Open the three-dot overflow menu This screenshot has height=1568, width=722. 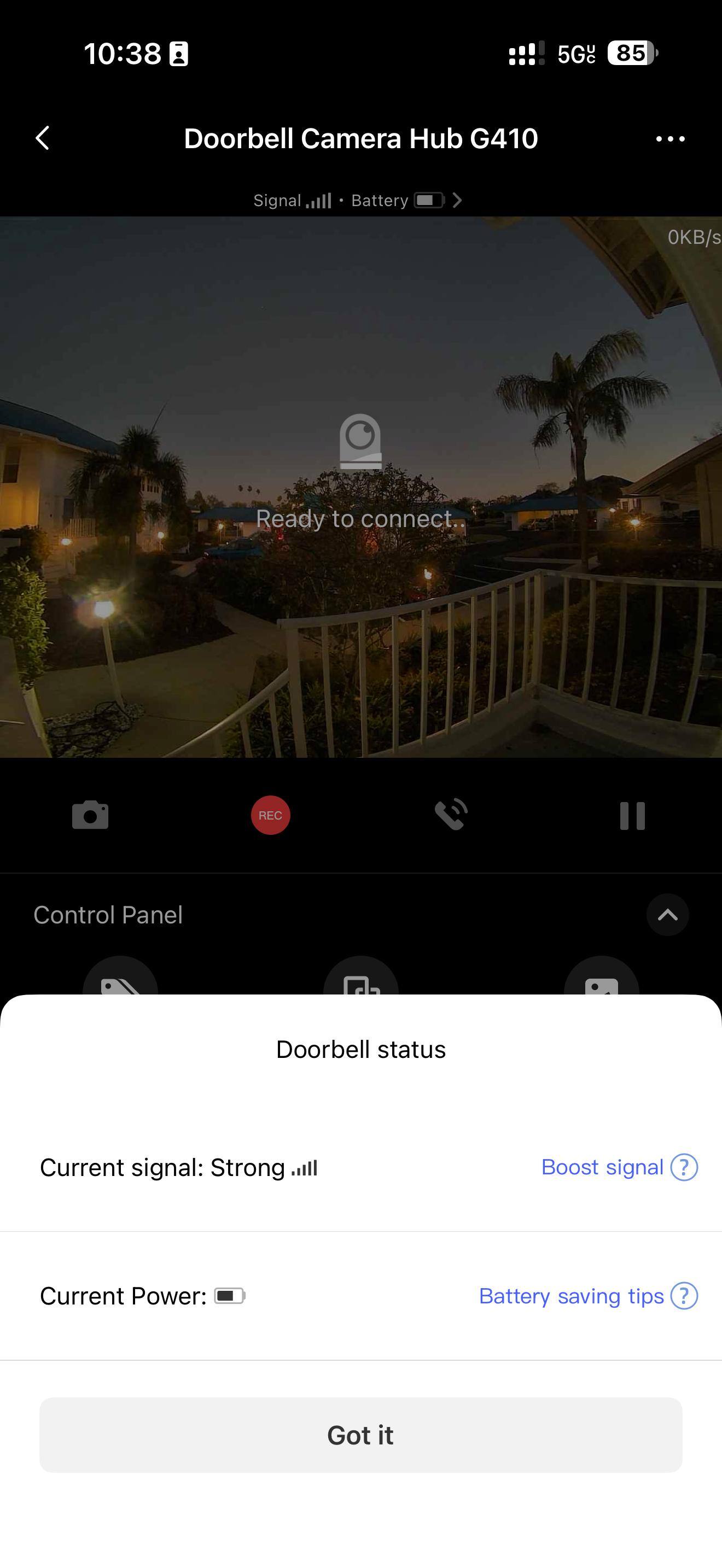669,139
